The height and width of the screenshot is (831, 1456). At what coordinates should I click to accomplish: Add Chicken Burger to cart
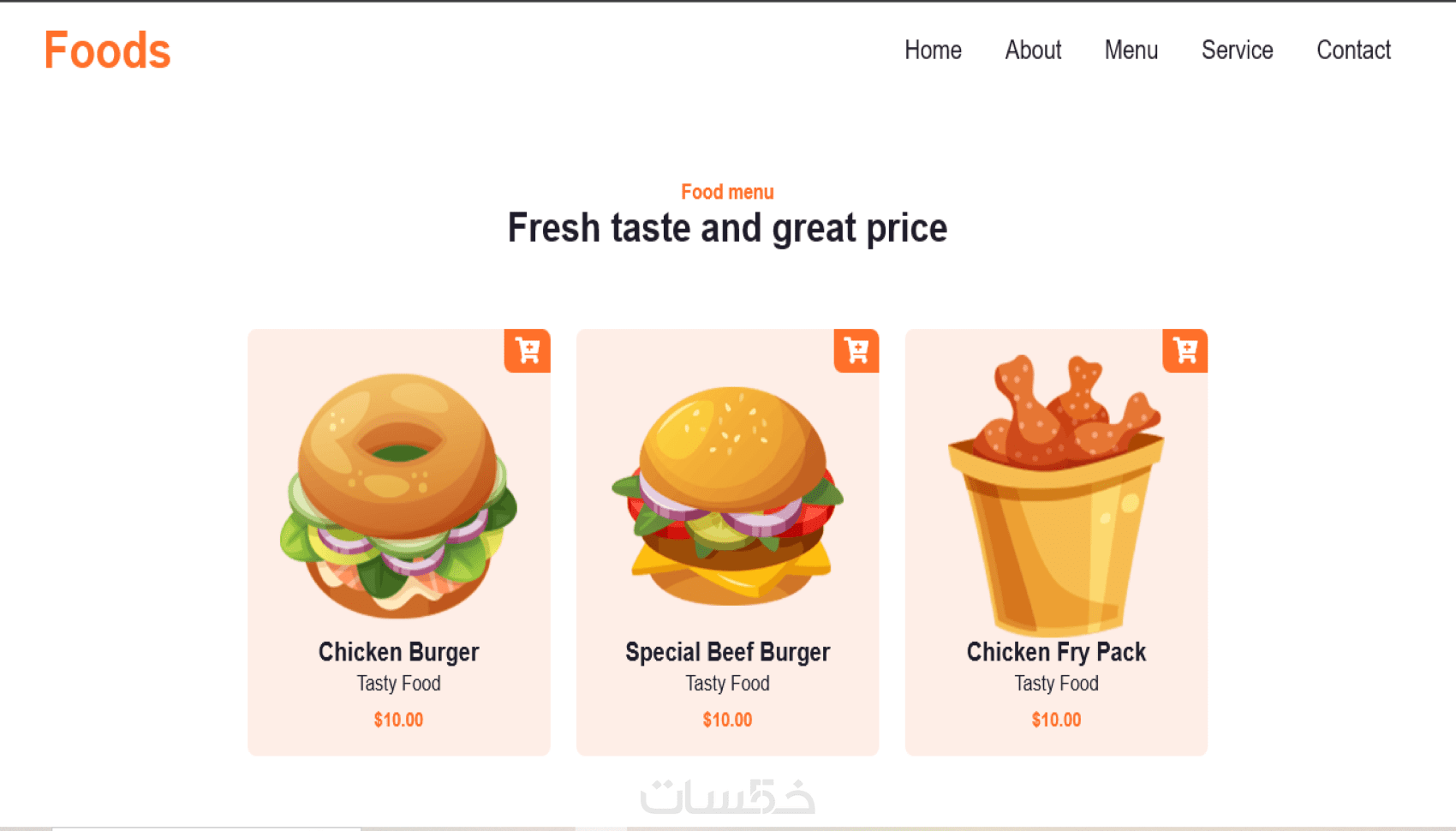click(528, 350)
